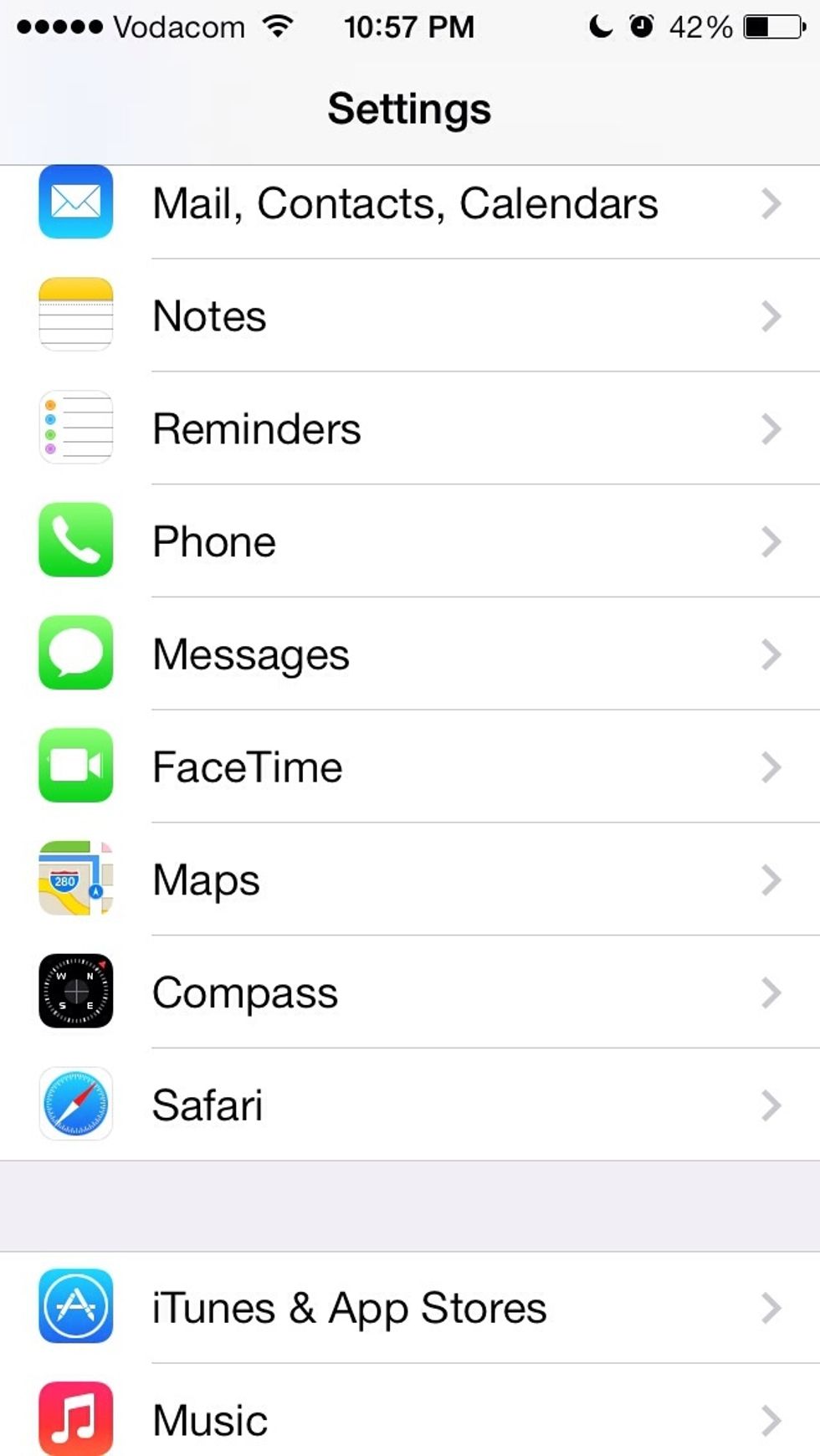Open Safari details using its right chevron
The width and height of the screenshot is (820, 1456).
(771, 1105)
